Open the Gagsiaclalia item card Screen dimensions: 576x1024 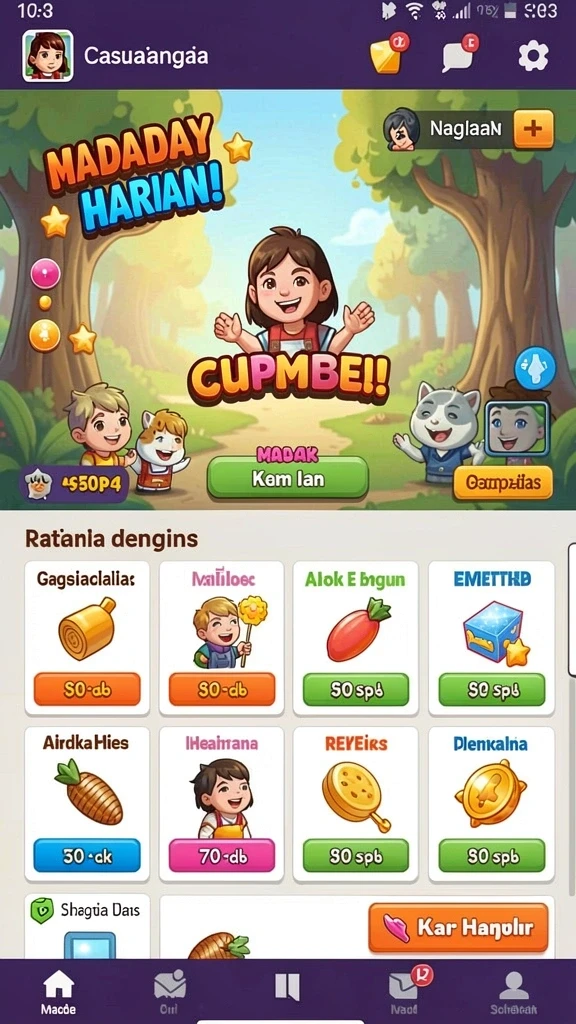[x=87, y=637]
